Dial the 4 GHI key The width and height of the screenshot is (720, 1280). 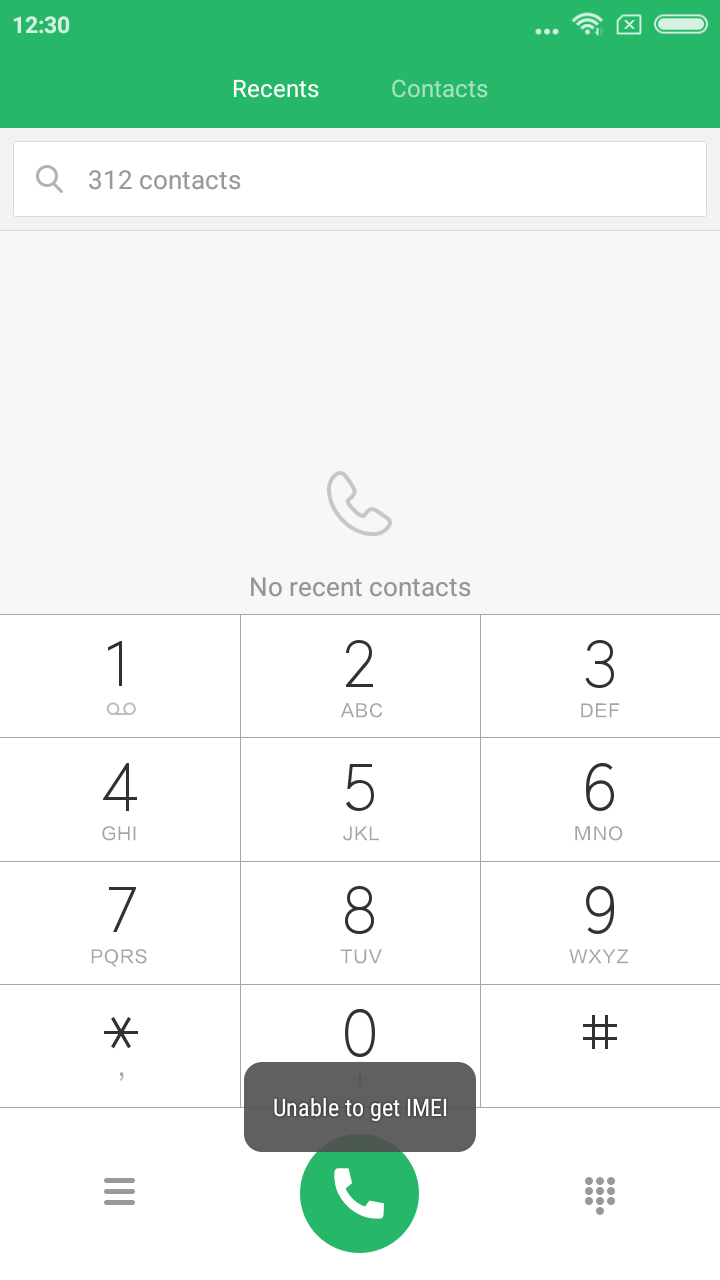120,799
